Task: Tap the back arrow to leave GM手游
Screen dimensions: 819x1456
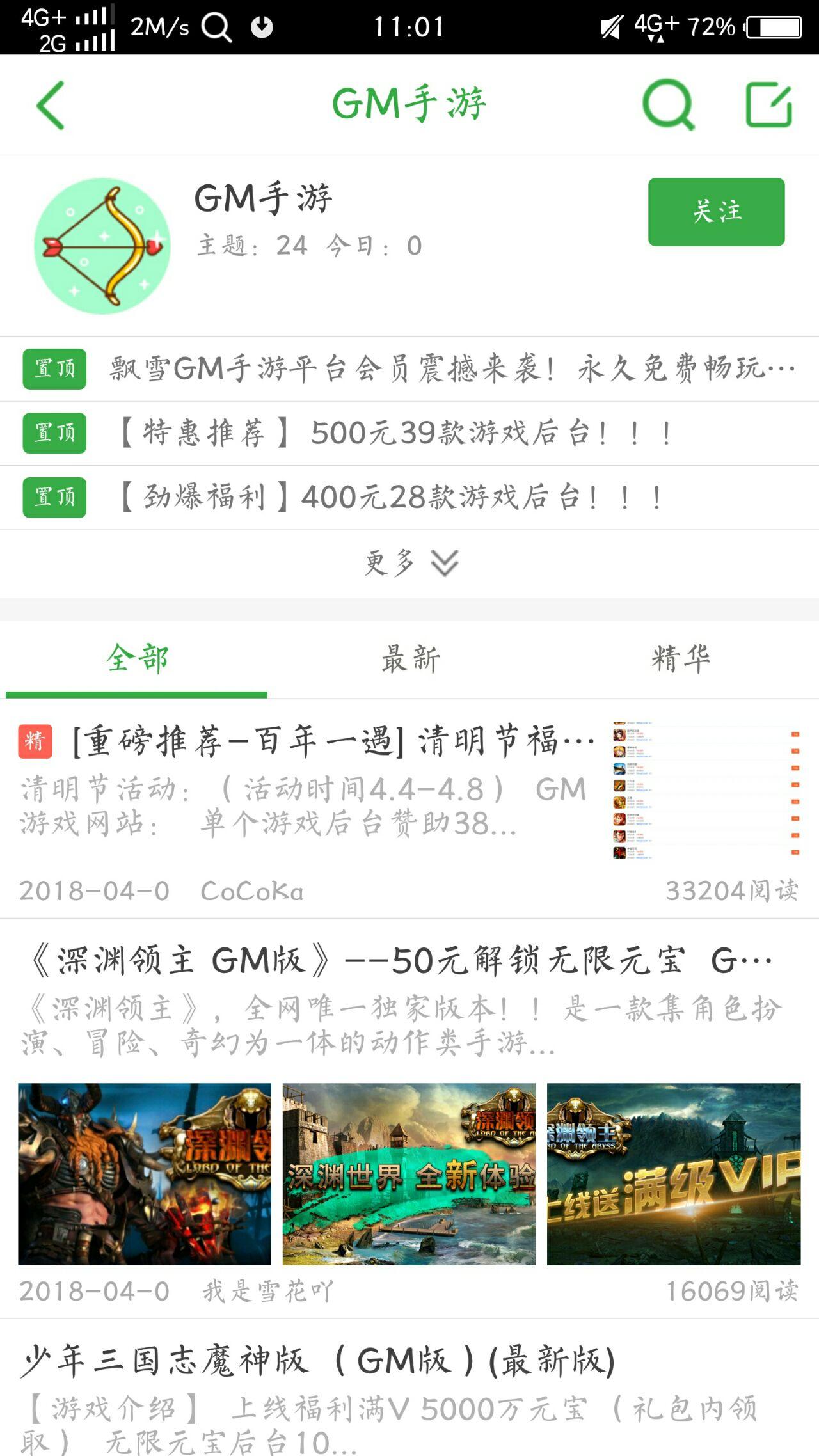Action: (x=50, y=104)
